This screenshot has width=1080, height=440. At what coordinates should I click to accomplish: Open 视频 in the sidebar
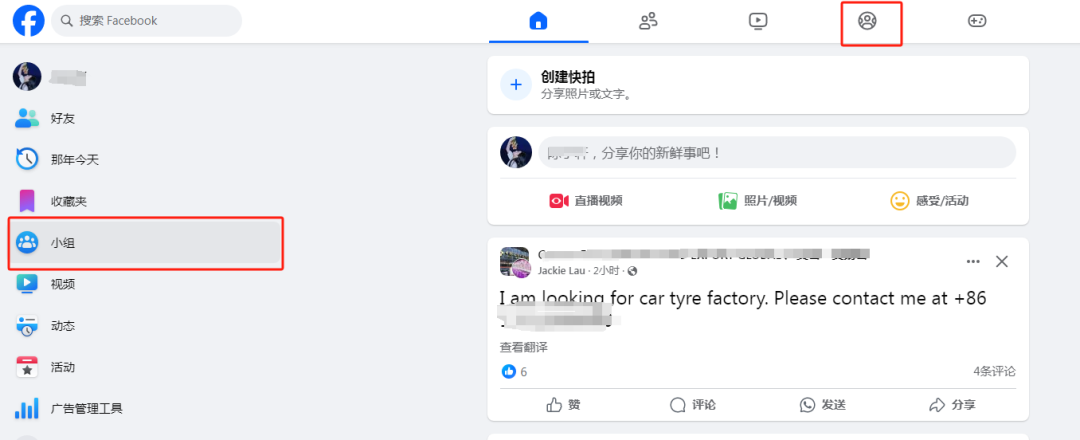click(x=62, y=284)
